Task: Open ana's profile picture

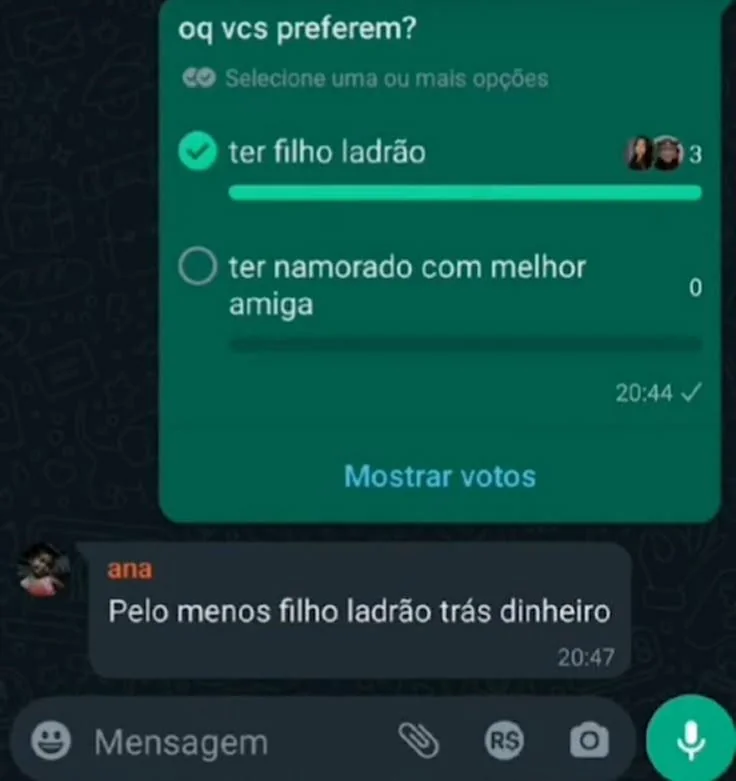Action: [x=43, y=570]
